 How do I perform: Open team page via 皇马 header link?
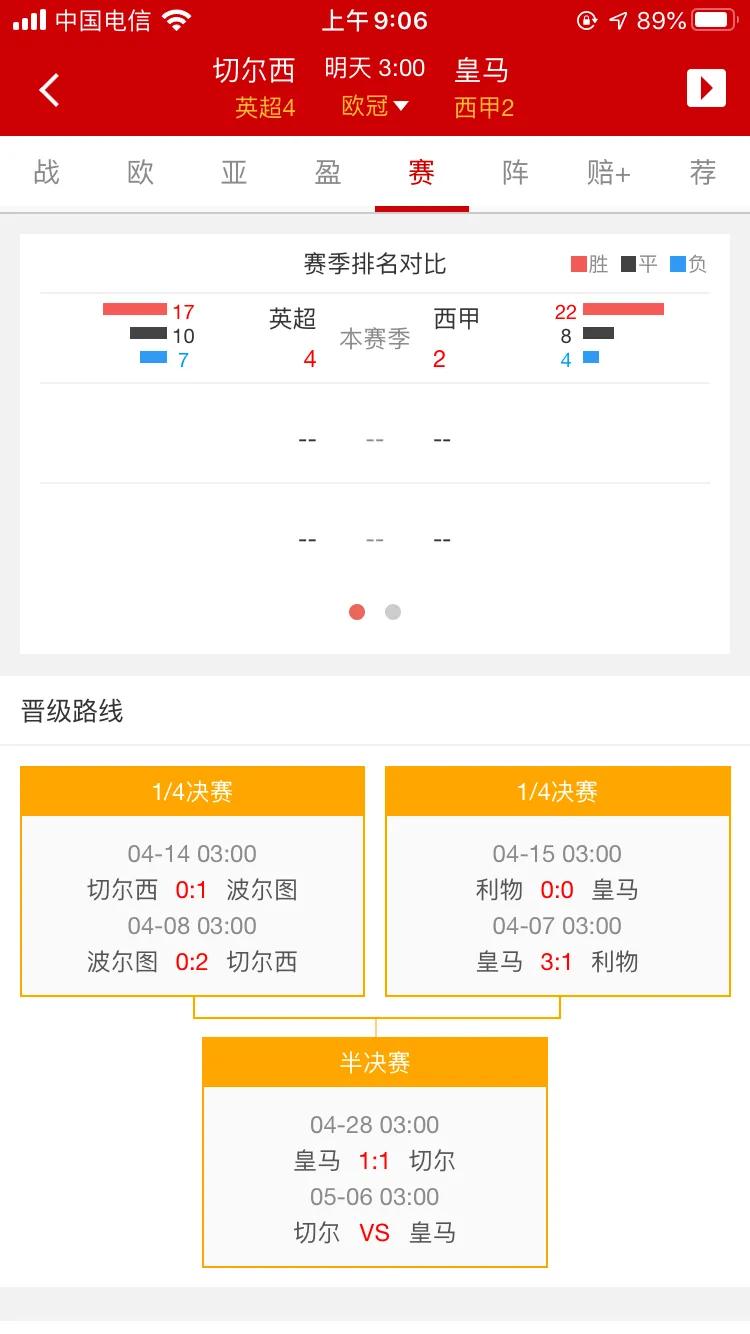[x=483, y=70]
